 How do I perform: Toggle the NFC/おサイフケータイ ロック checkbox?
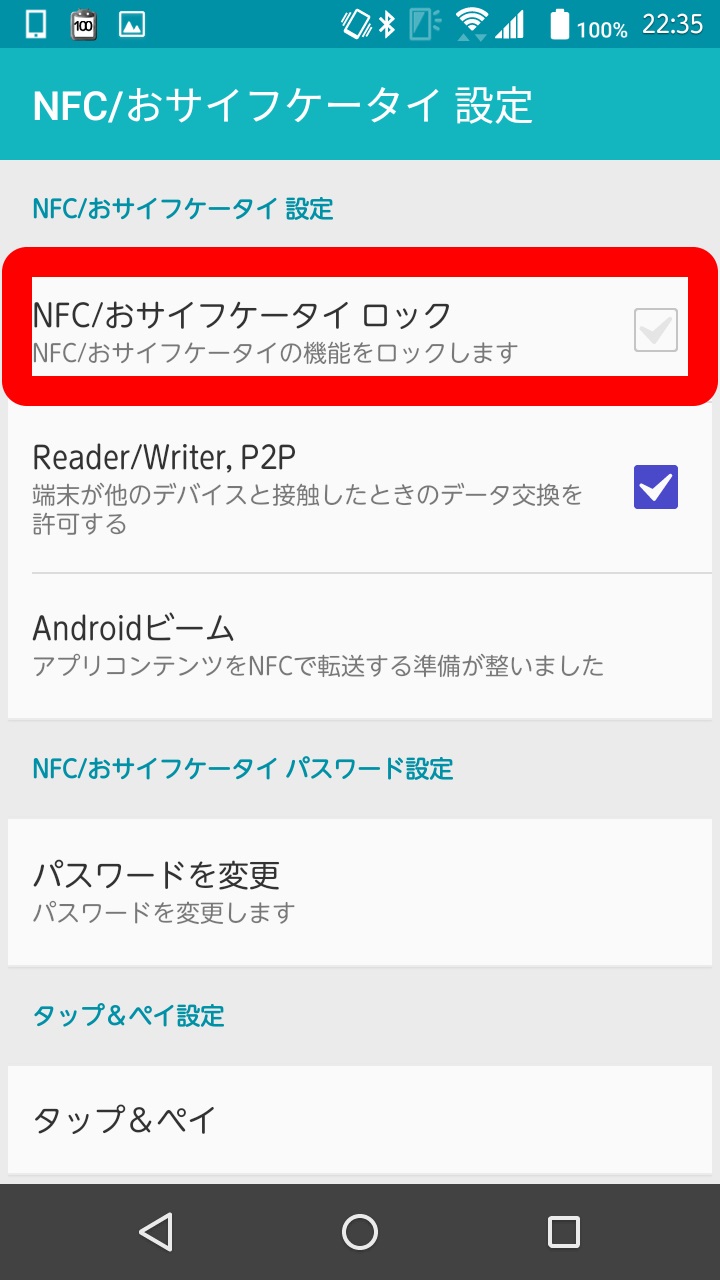coord(655,331)
